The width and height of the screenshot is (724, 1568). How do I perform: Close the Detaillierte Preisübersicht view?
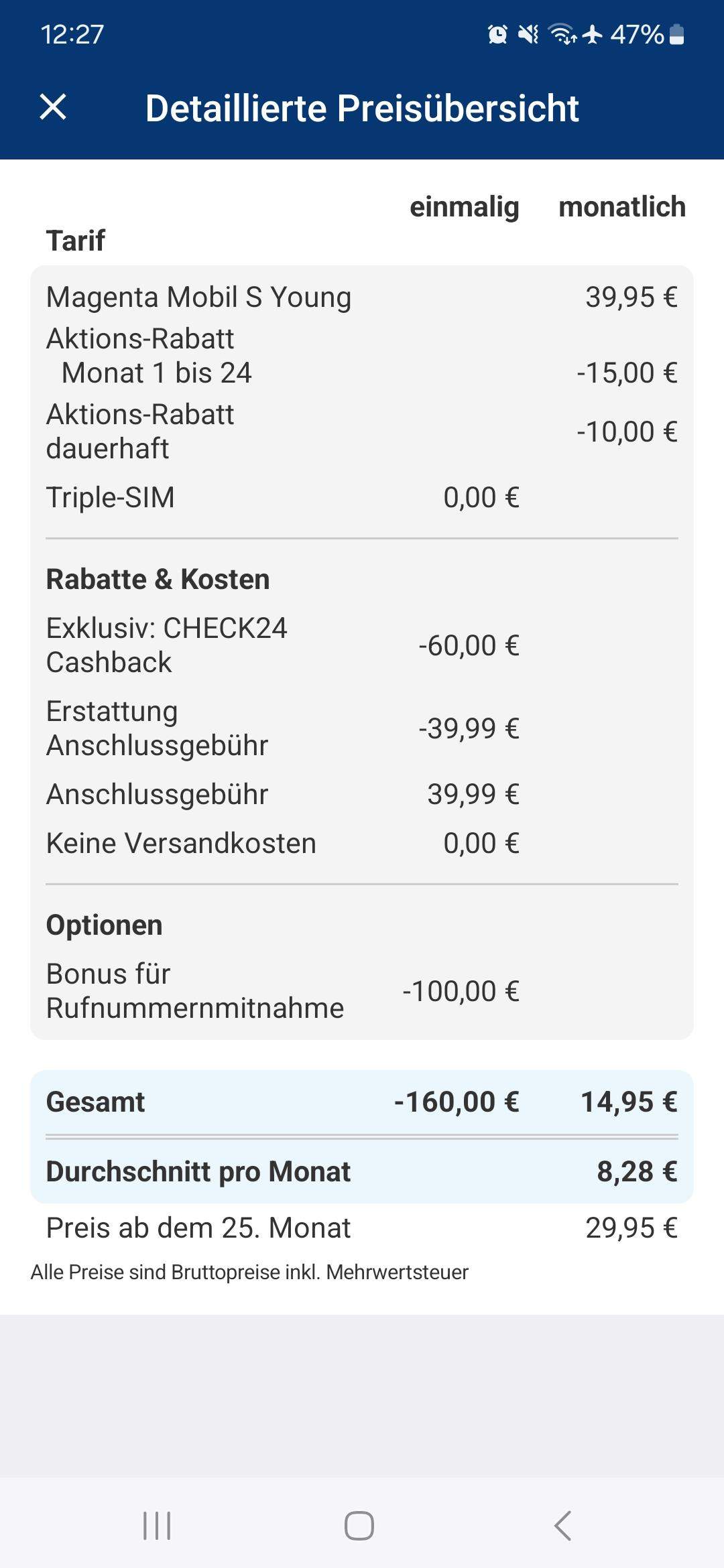52,108
